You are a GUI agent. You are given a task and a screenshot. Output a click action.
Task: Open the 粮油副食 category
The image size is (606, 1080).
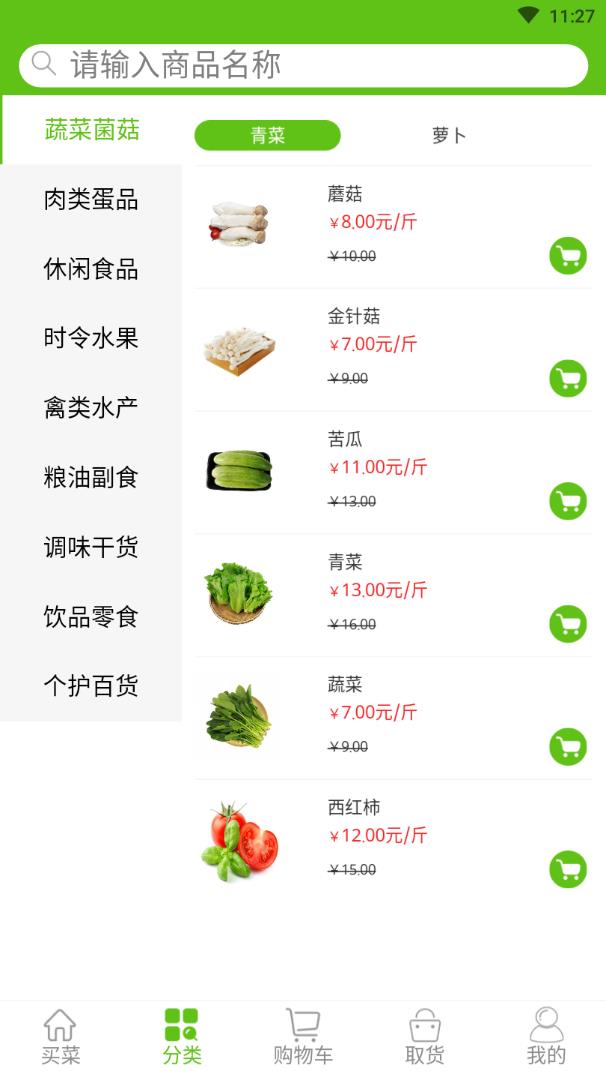click(91, 477)
